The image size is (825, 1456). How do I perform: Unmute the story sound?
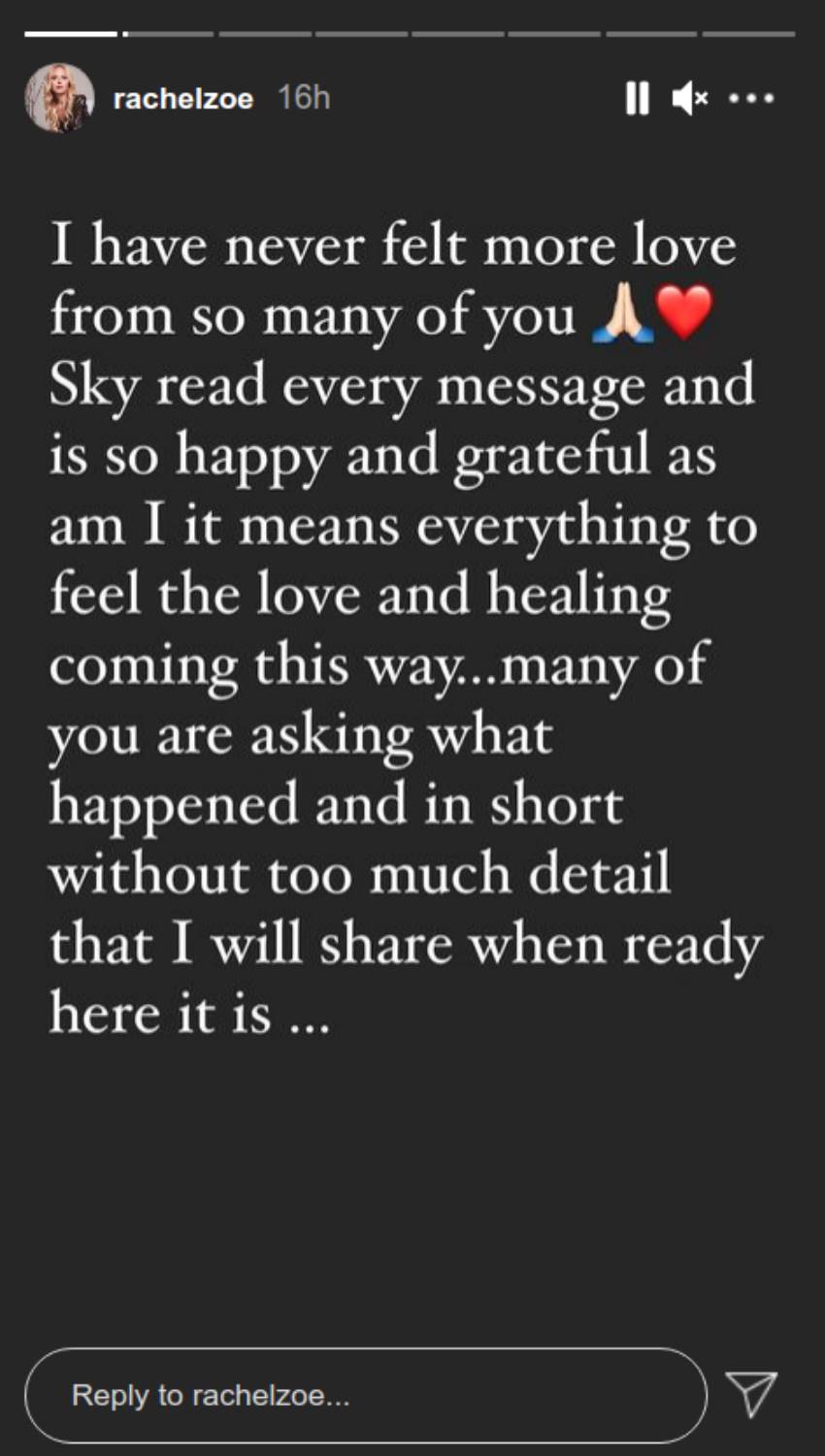coord(689,98)
